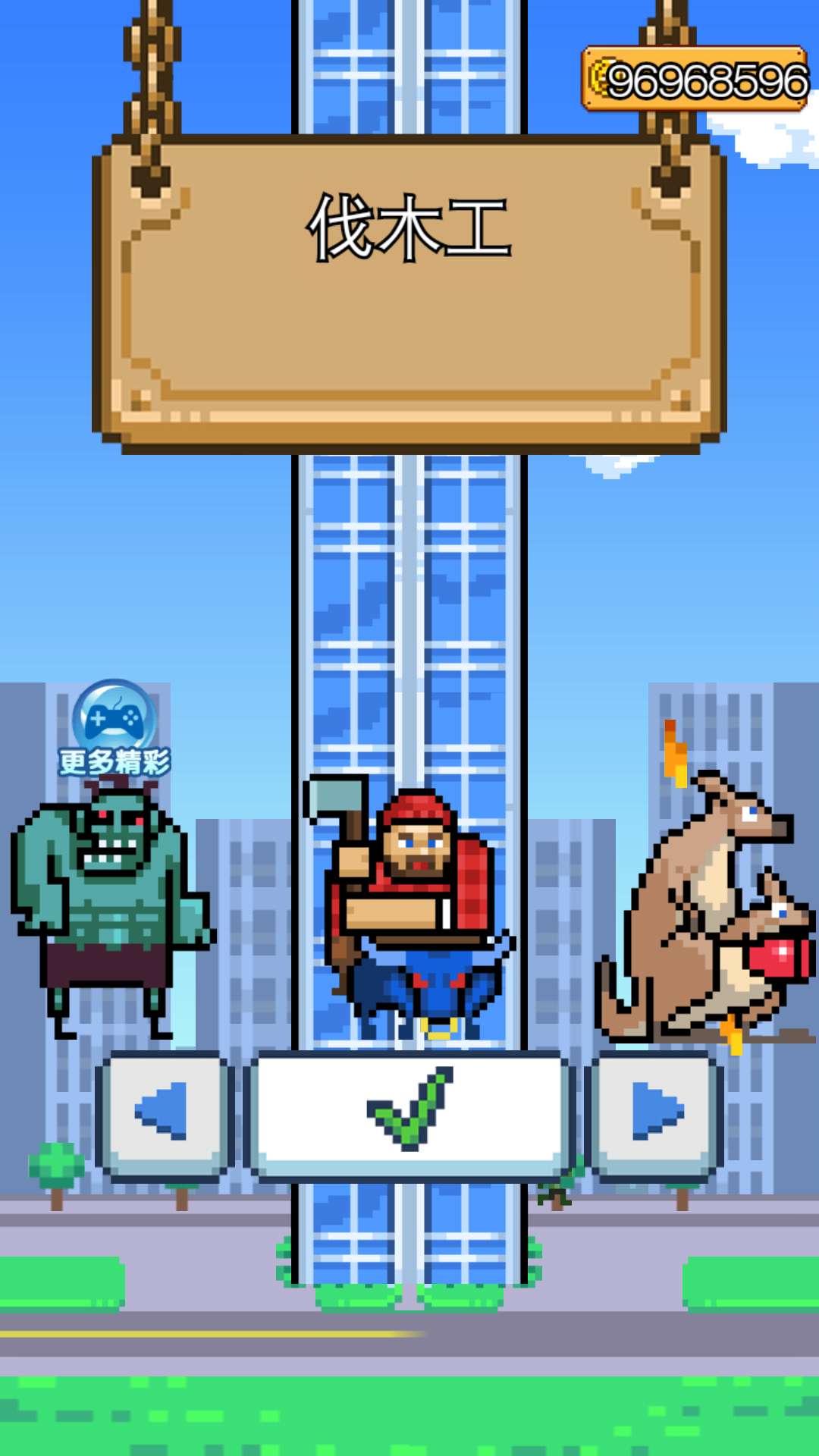Open the 更多精彩 more games icon
The image size is (819, 1456).
point(115,728)
